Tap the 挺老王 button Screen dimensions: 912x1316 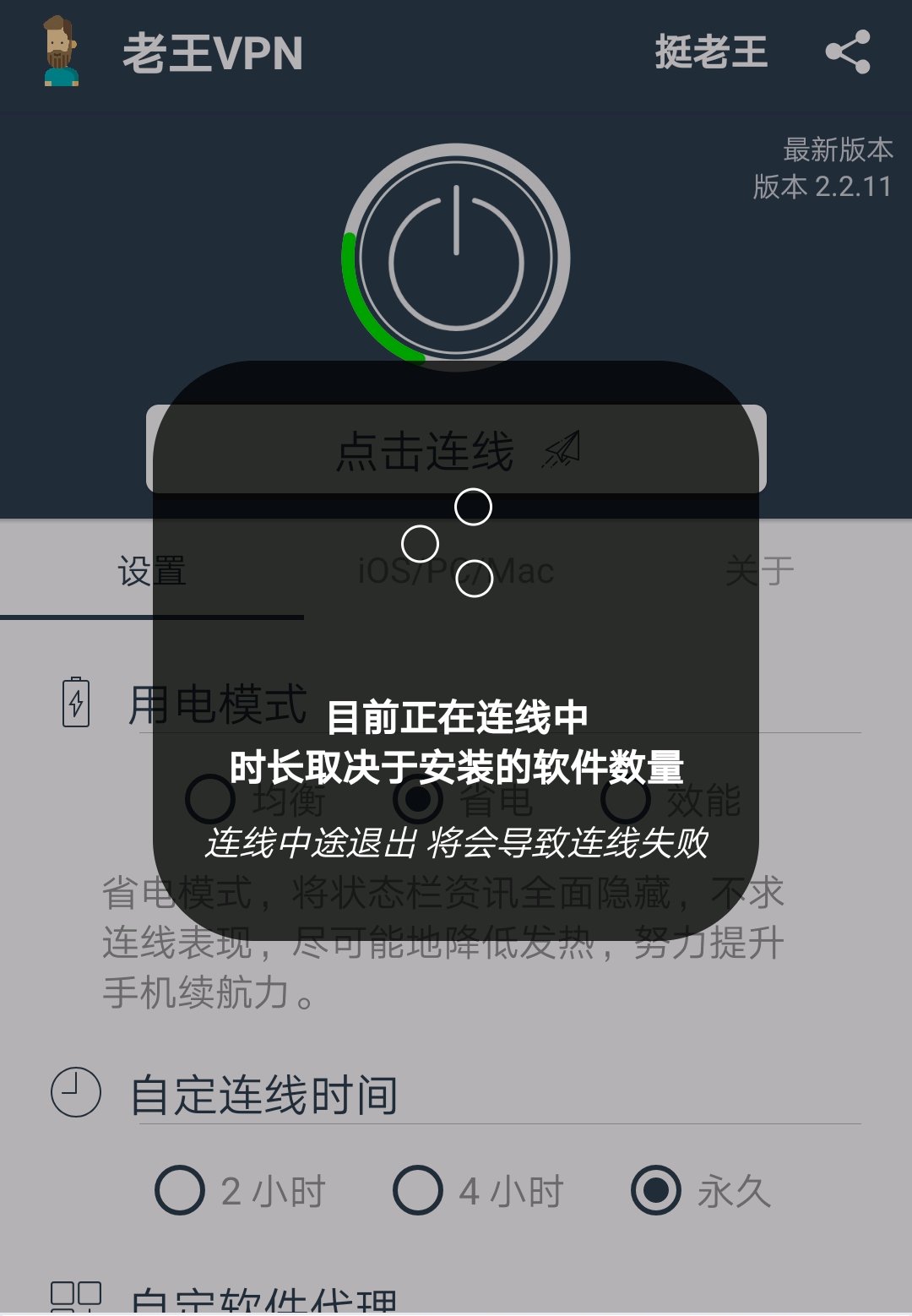(x=711, y=52)
